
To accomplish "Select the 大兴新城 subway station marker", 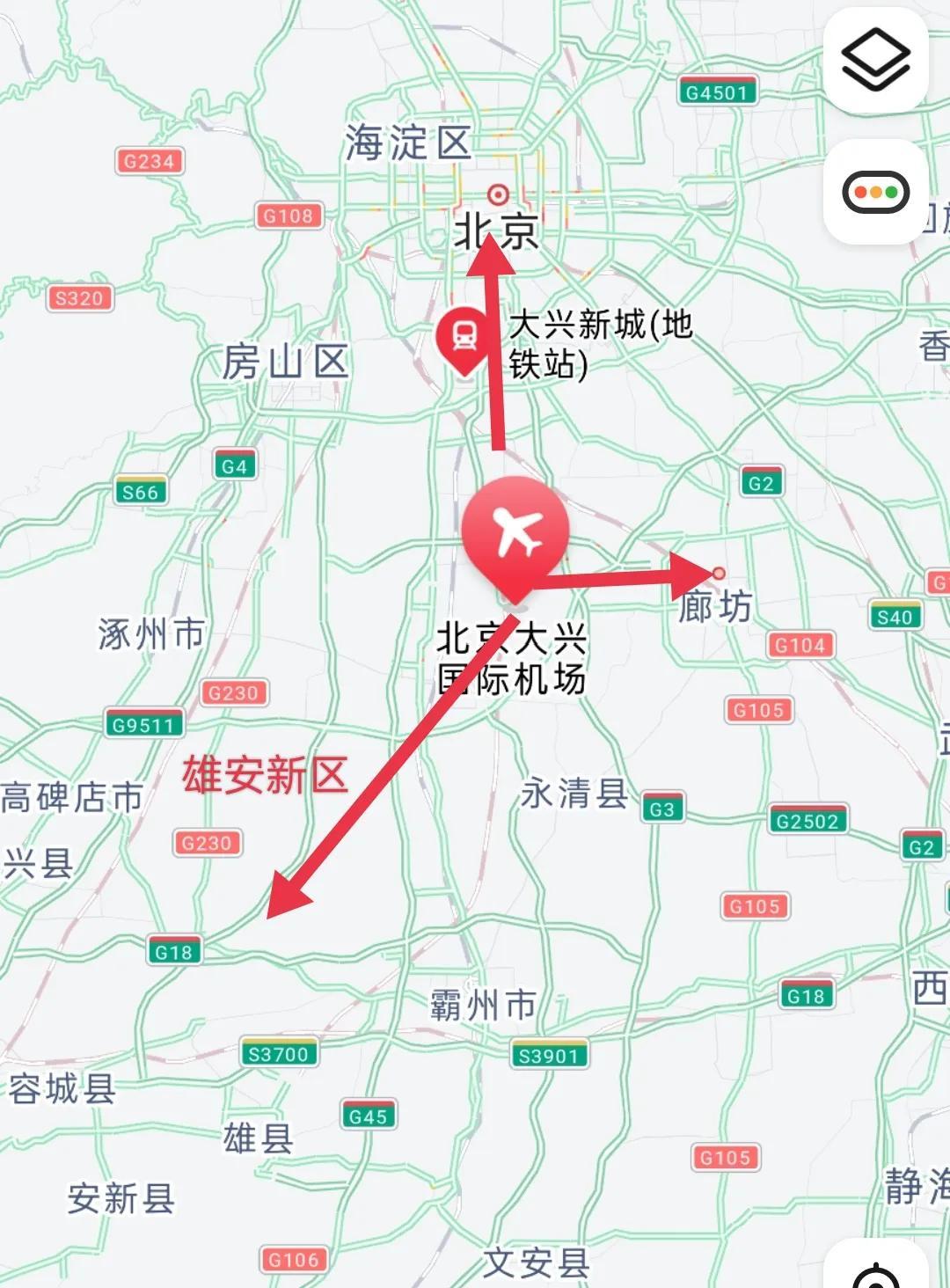I will tap(464, 338).
